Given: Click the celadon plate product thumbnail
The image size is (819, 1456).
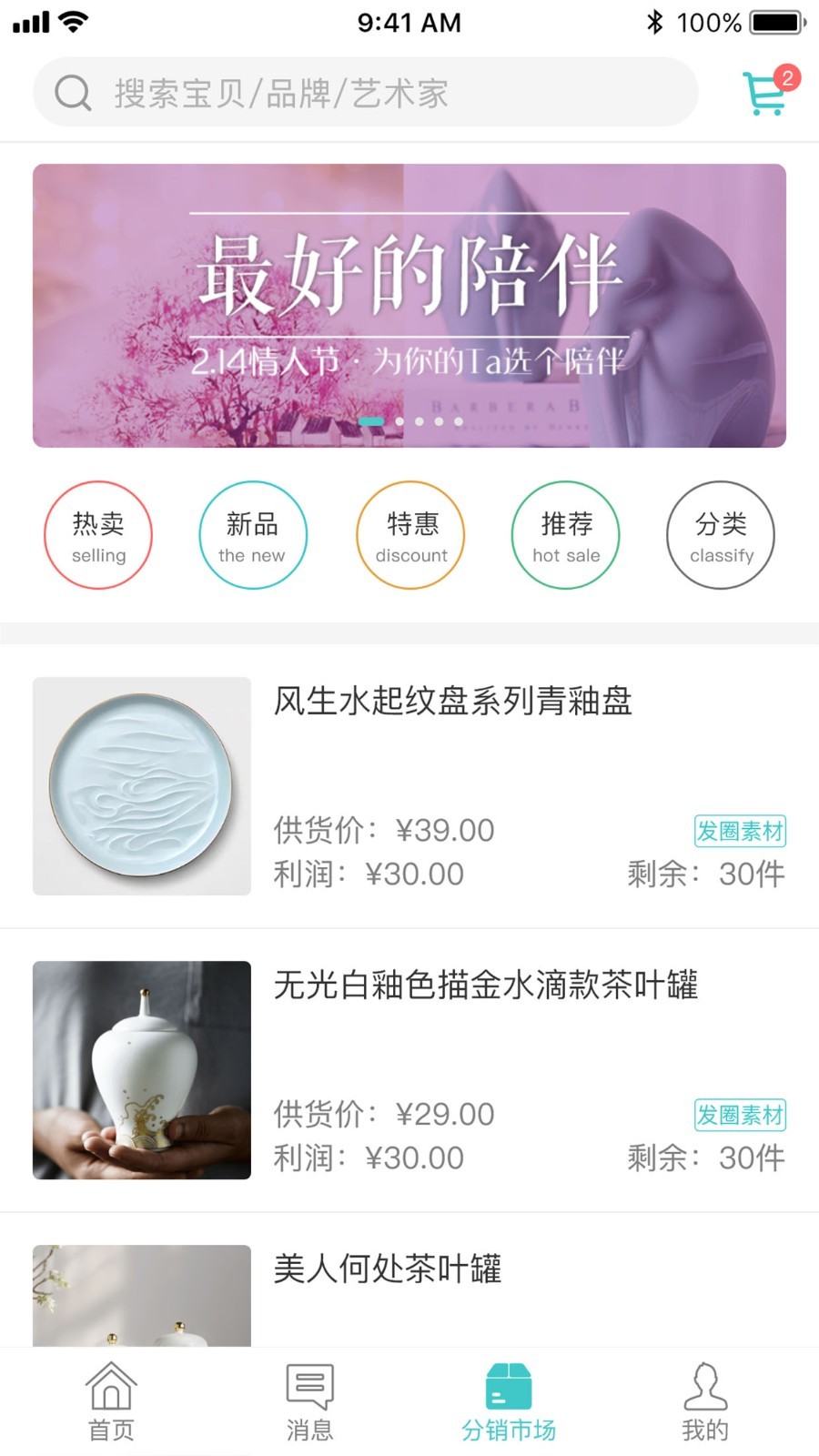Looking at the screenshot, I should 141,787.
